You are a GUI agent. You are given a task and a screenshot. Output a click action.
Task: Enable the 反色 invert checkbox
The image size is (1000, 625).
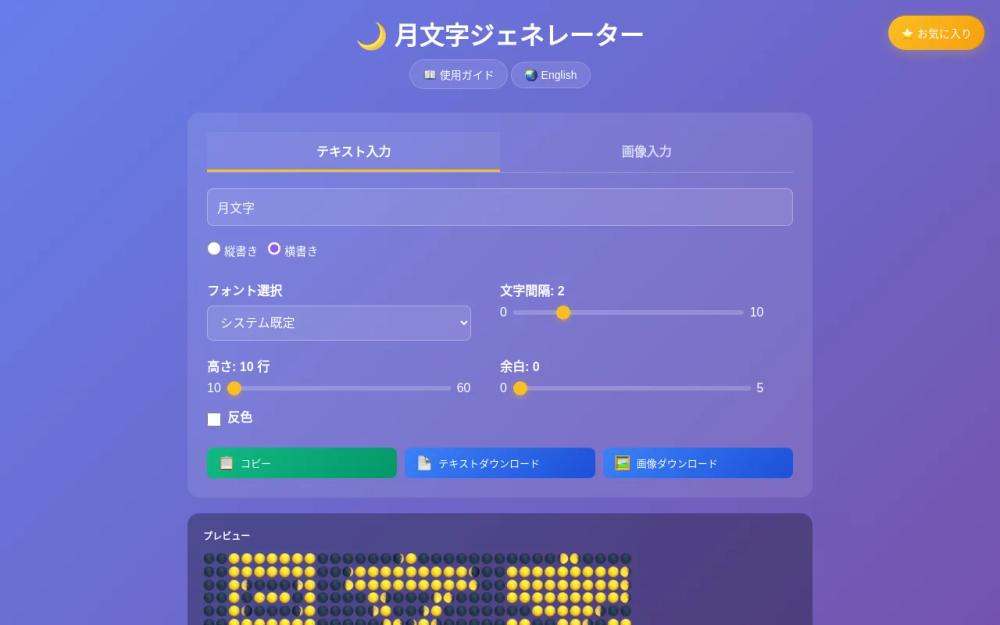coord(214,419)
